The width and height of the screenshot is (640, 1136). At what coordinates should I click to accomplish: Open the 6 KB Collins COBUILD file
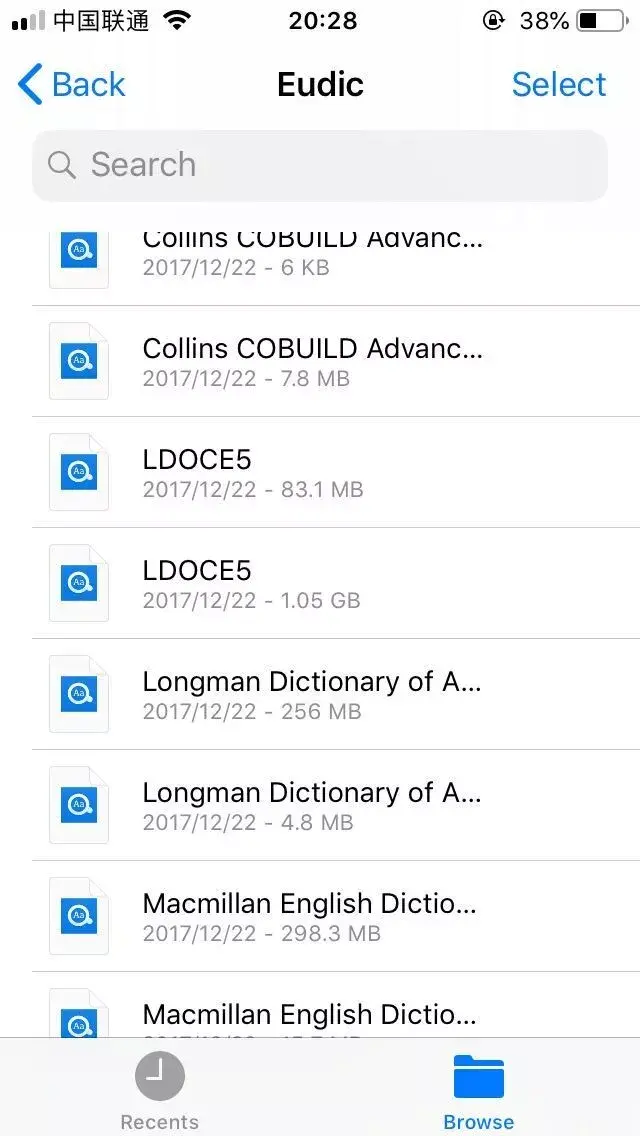312,256
